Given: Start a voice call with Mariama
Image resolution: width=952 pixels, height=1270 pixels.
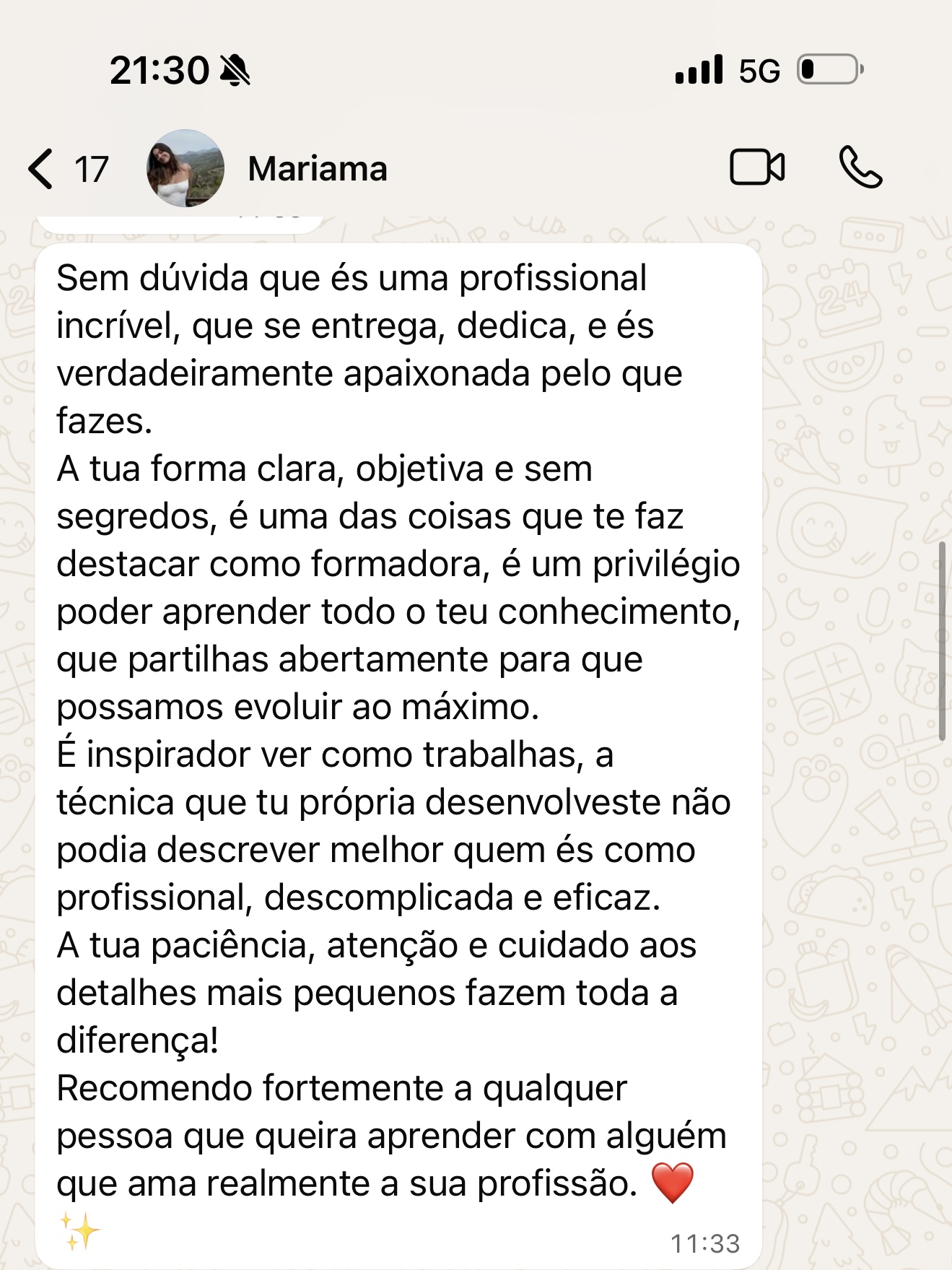Looking at the screenshot, I should tap(860, 168).
